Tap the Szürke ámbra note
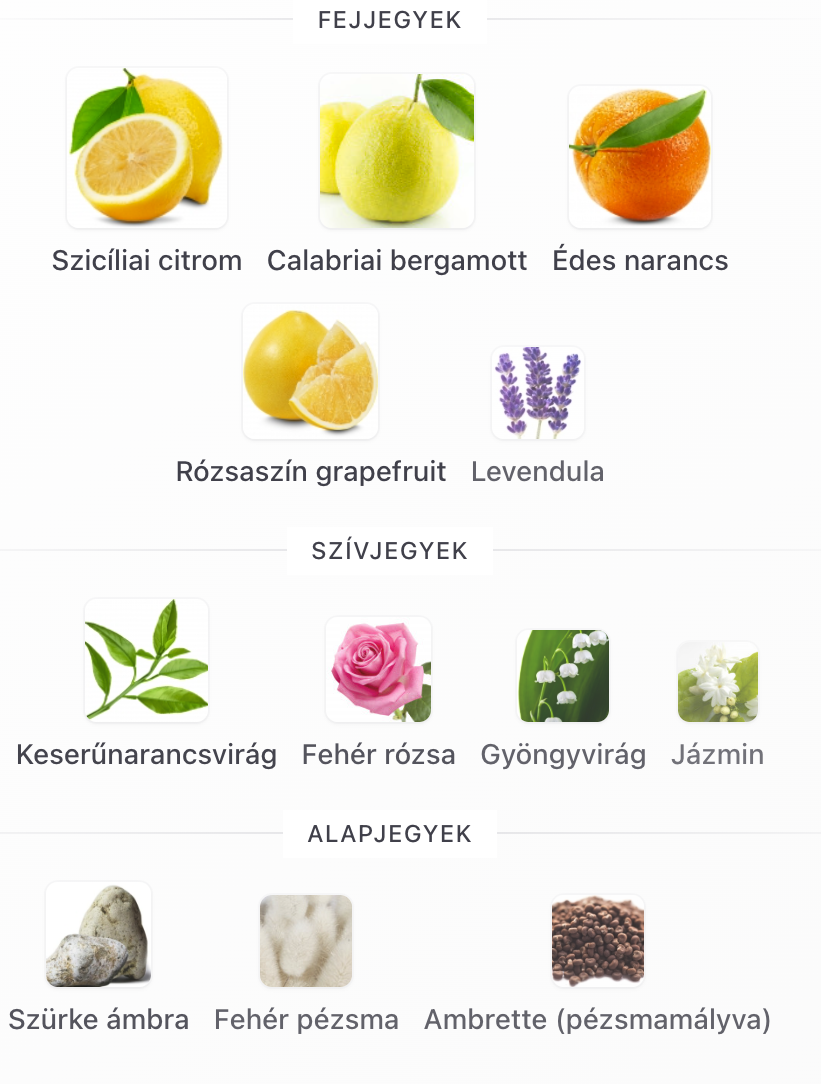 coord(99,935)
